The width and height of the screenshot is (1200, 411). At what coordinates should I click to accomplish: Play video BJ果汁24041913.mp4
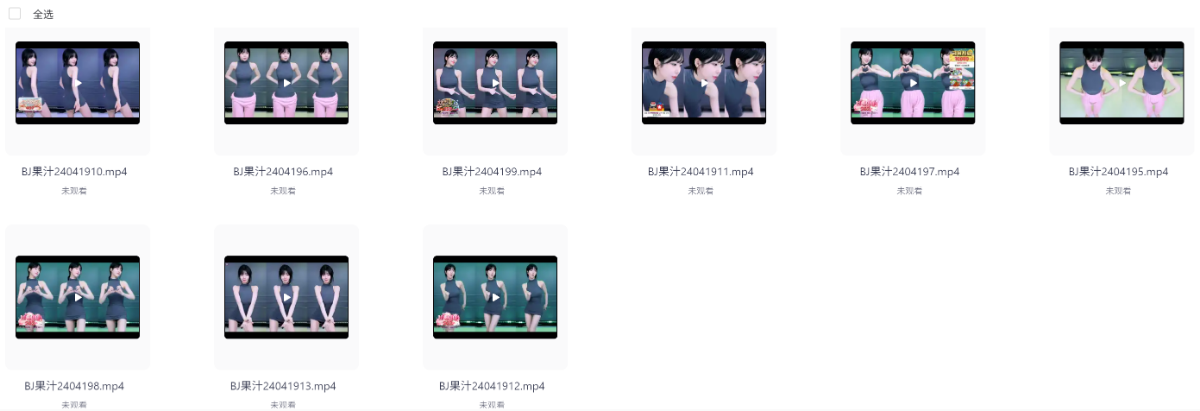[x=287, y=297]
